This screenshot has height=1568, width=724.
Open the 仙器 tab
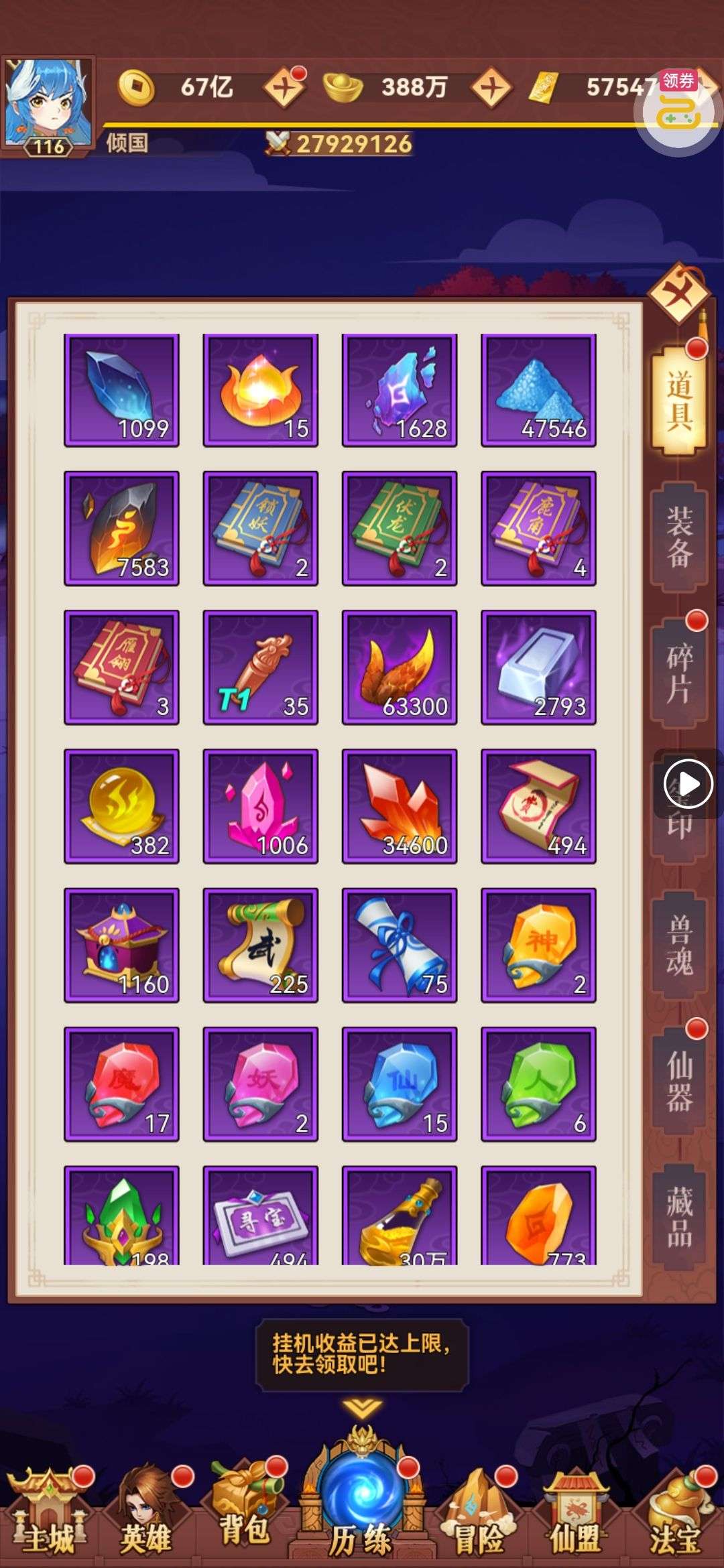coord(678,1081)
